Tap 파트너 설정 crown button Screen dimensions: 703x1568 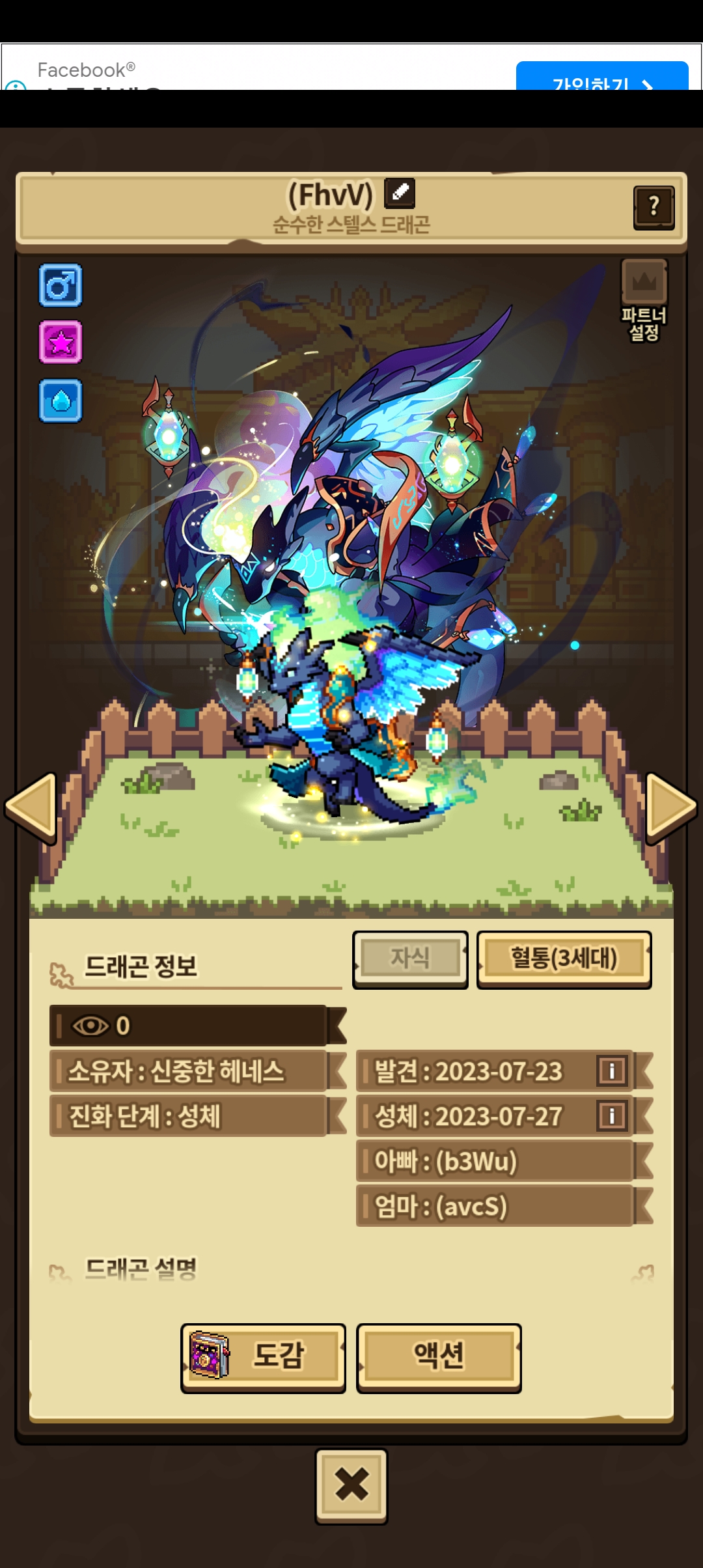coord(644,300)
